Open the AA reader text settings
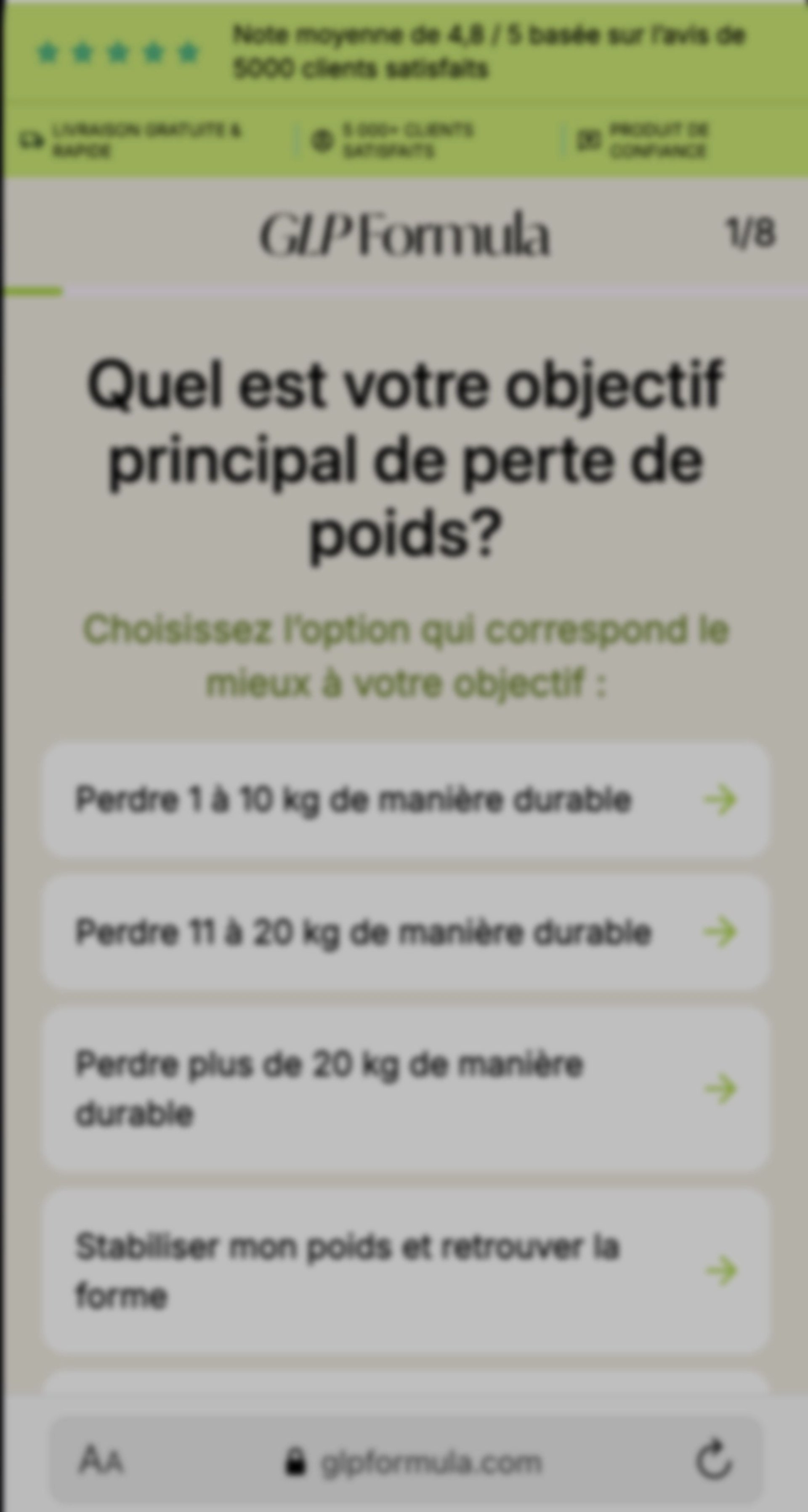The image size is (808, 1512). pos(101,1460)
